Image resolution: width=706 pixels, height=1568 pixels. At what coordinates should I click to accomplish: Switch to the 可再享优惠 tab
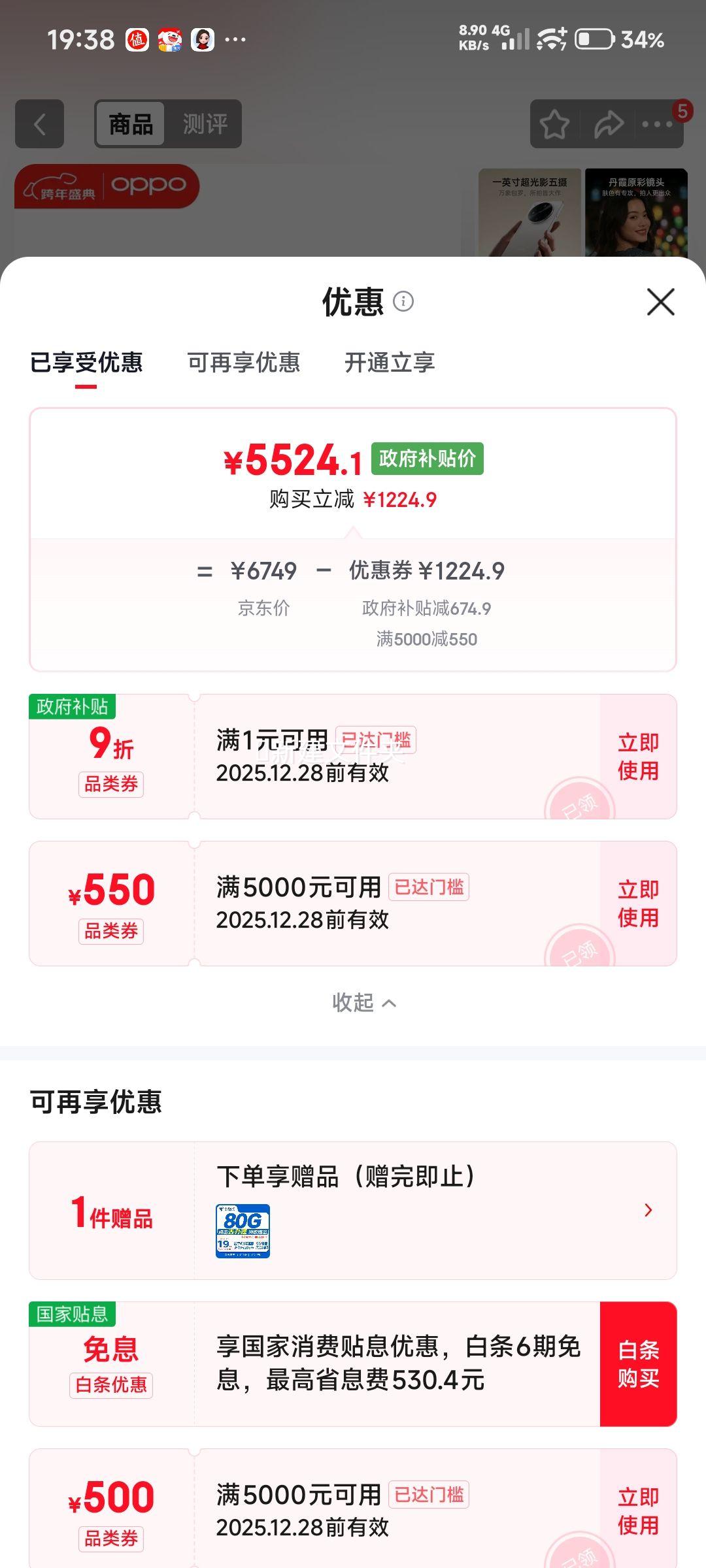pos(244,363)
